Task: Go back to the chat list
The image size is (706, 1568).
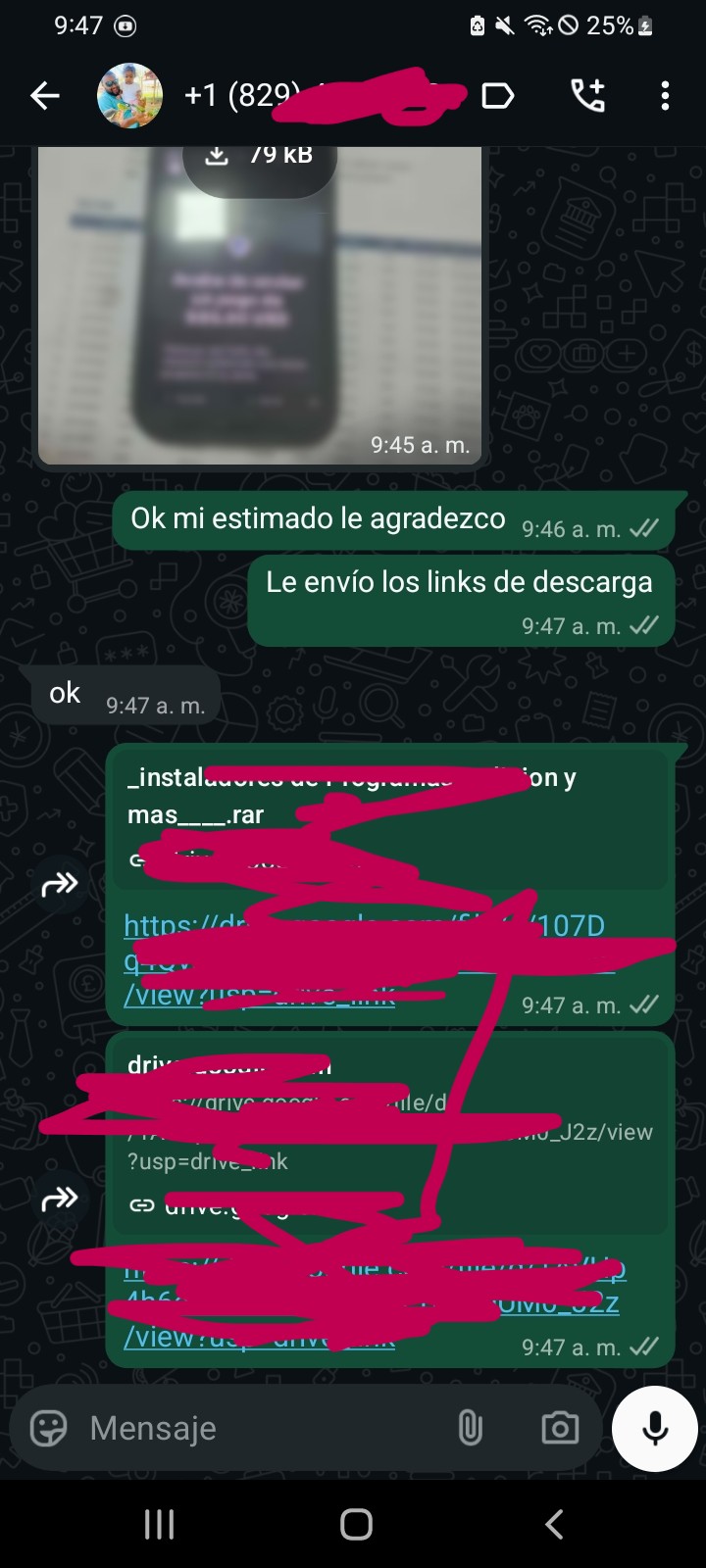Action: pos(45,95)
